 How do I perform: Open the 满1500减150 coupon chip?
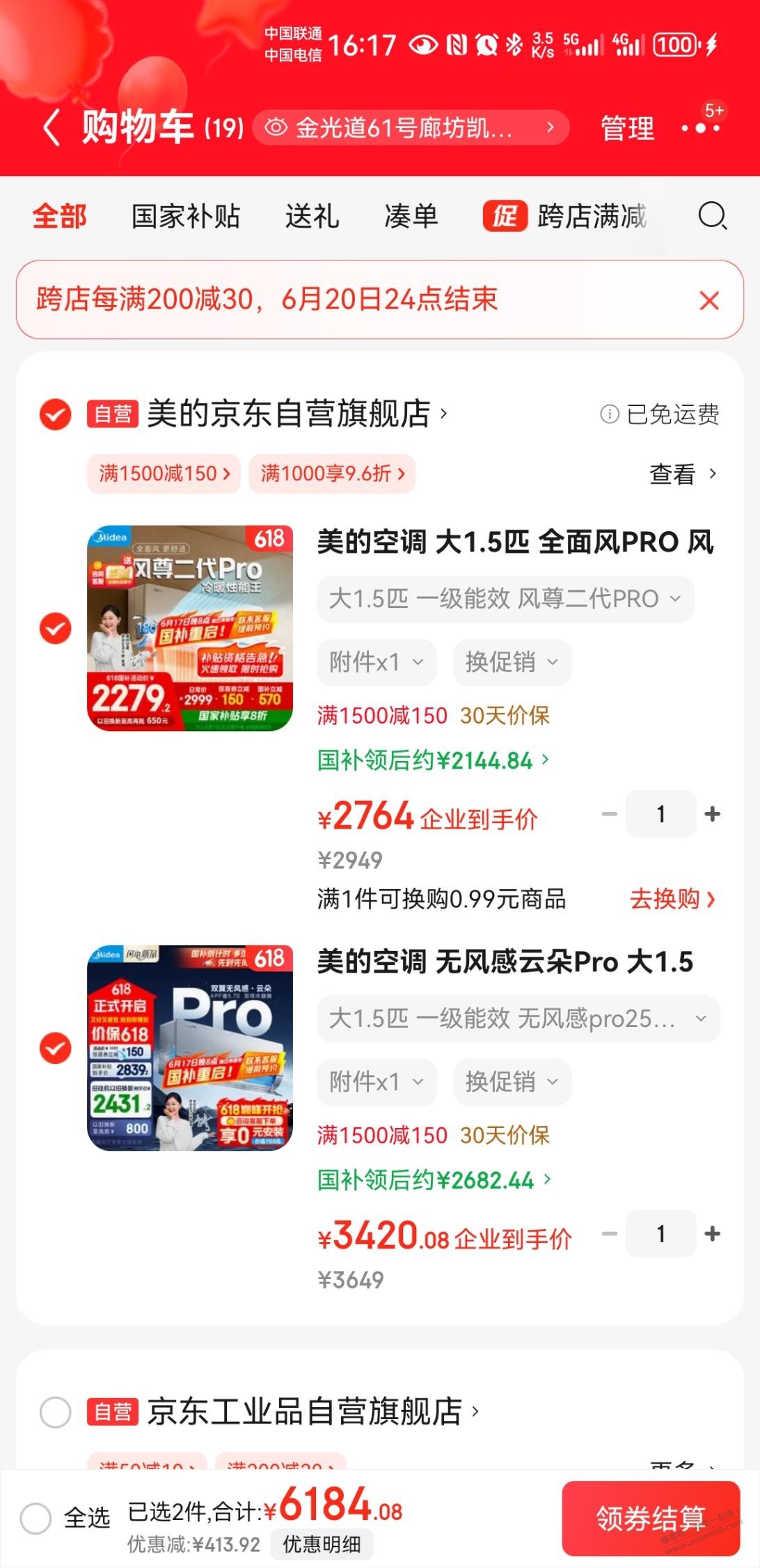(x=164, y=474)
